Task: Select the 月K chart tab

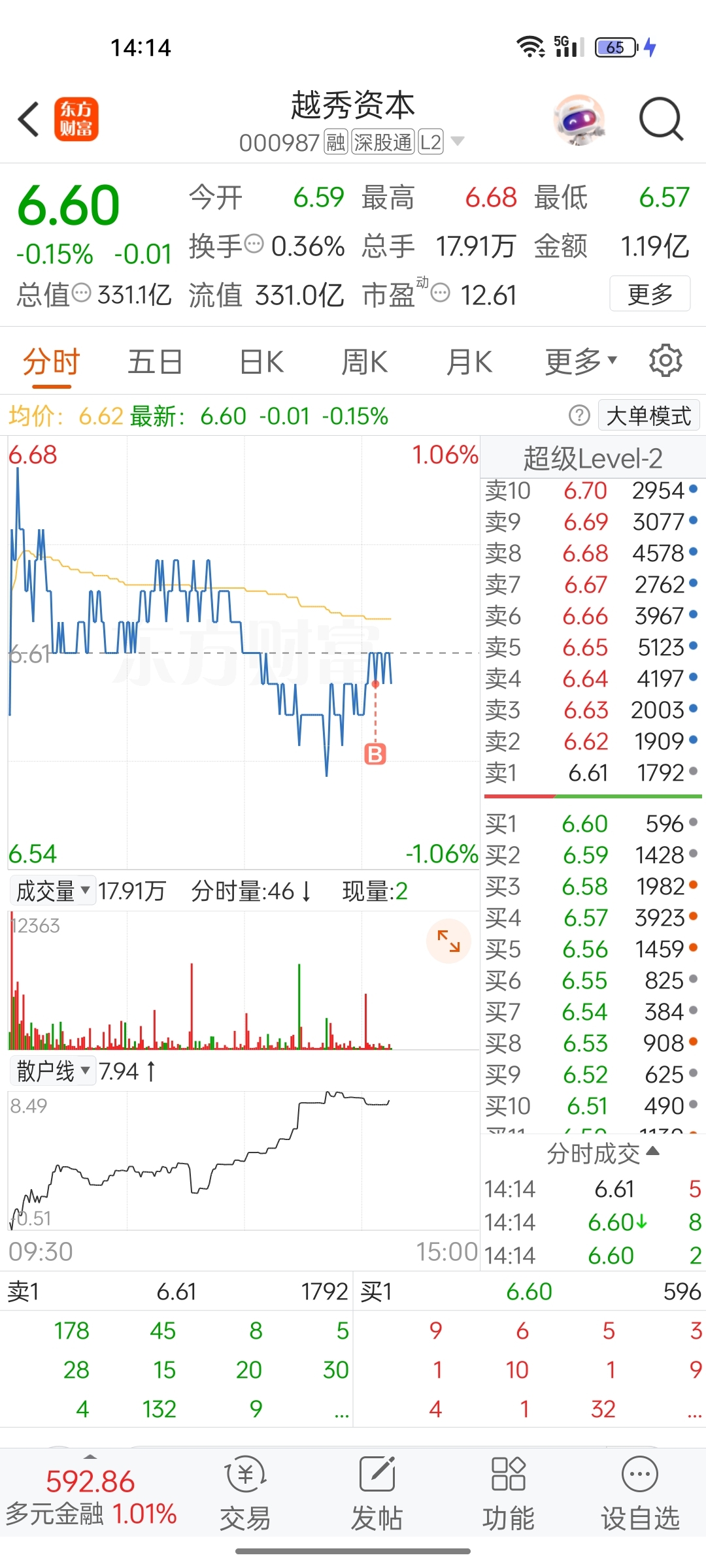Action: pyautogui.click(x=469, y=362)
